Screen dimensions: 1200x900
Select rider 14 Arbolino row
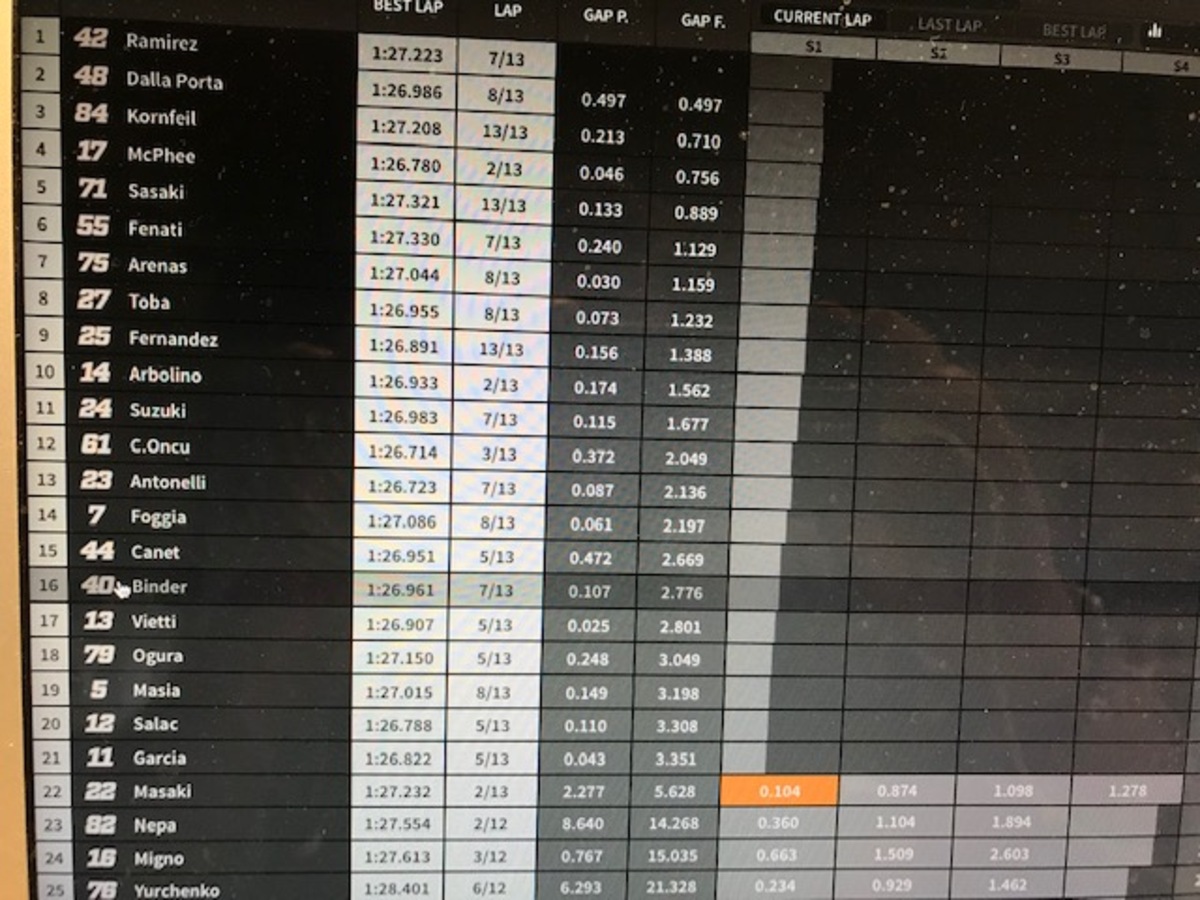(164, 375)
